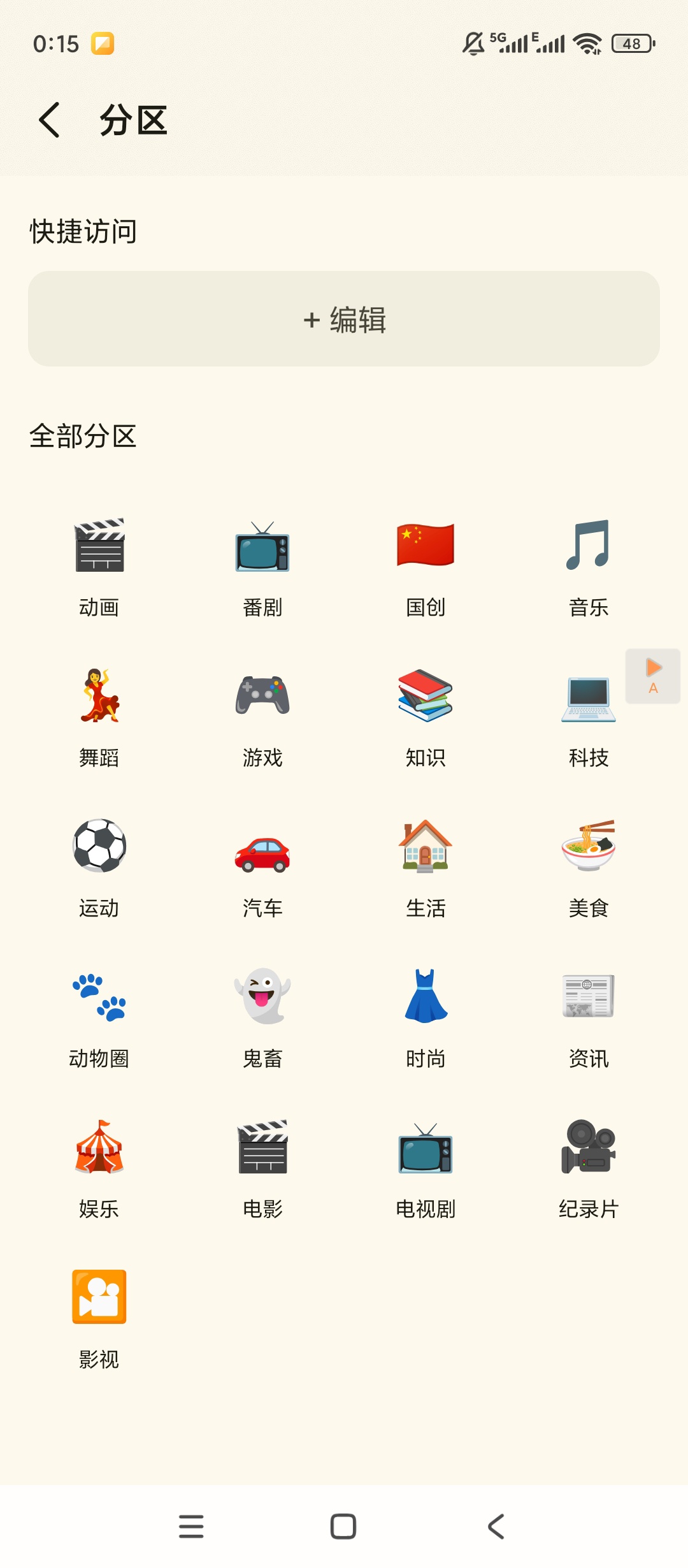The width and height of the screenshot is (688, 1568).
Task: Go back using the top-left chevron
Action: click(50, 120)
